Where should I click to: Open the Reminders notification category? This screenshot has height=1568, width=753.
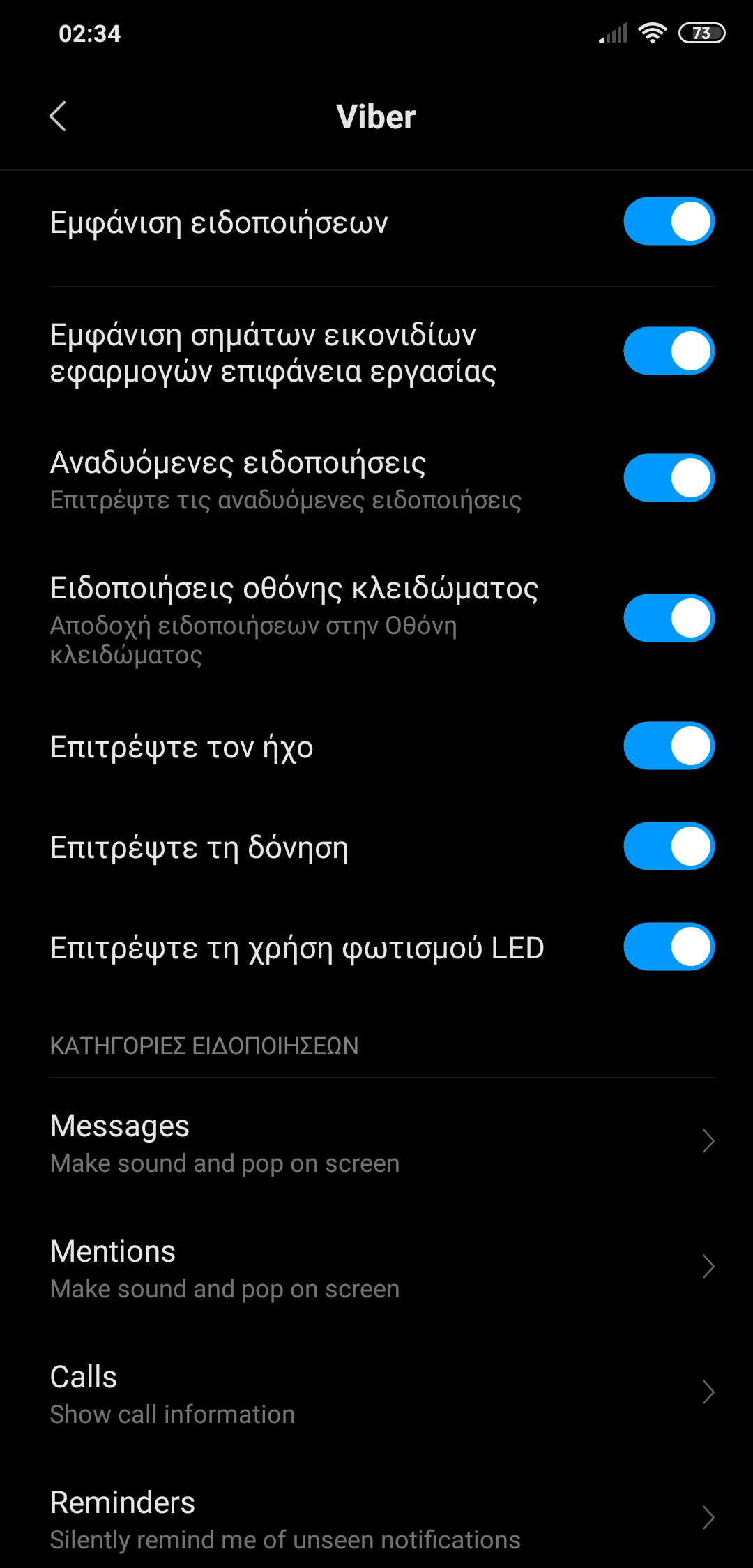pyautogui.click(x=376, y=1518)
